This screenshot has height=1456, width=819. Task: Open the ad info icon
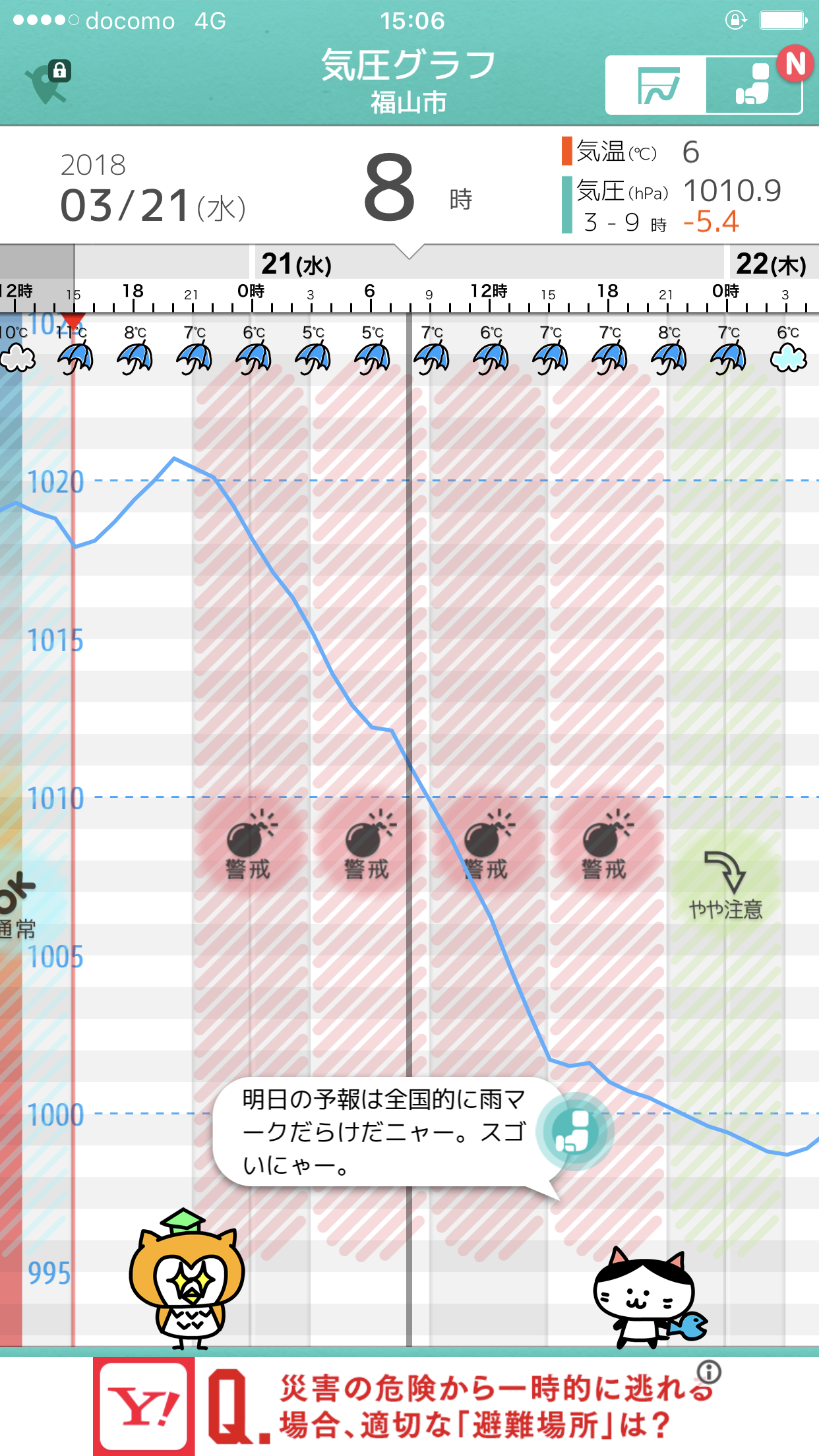709,1372
